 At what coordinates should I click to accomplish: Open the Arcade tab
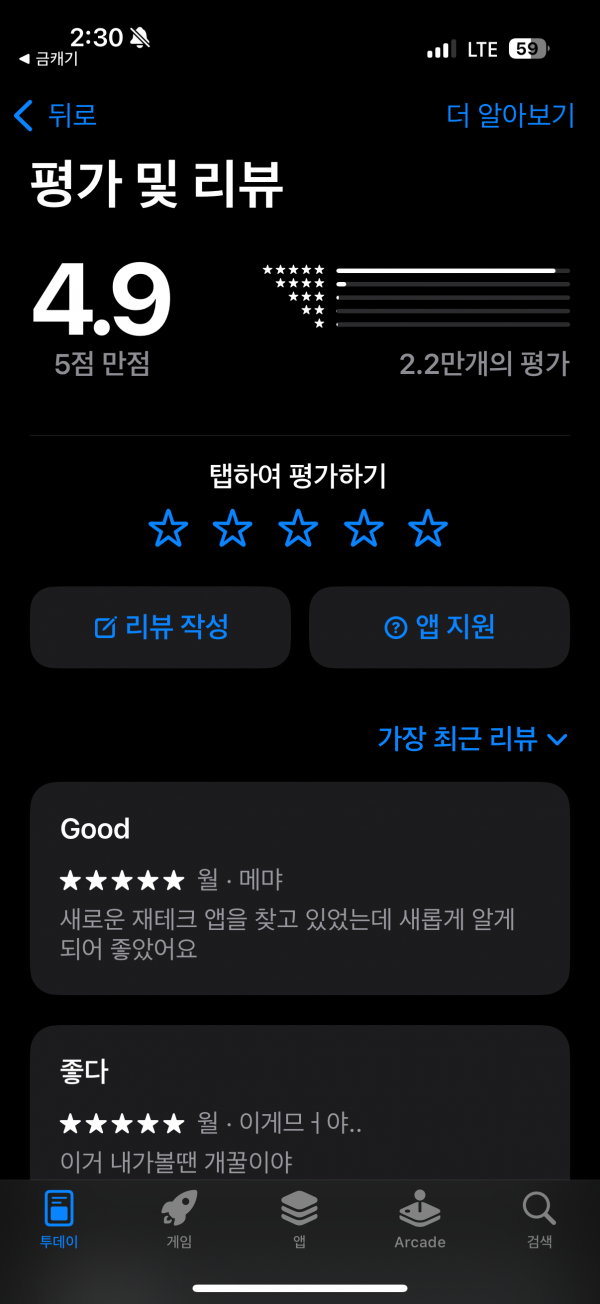click(x=420, y=1220)
